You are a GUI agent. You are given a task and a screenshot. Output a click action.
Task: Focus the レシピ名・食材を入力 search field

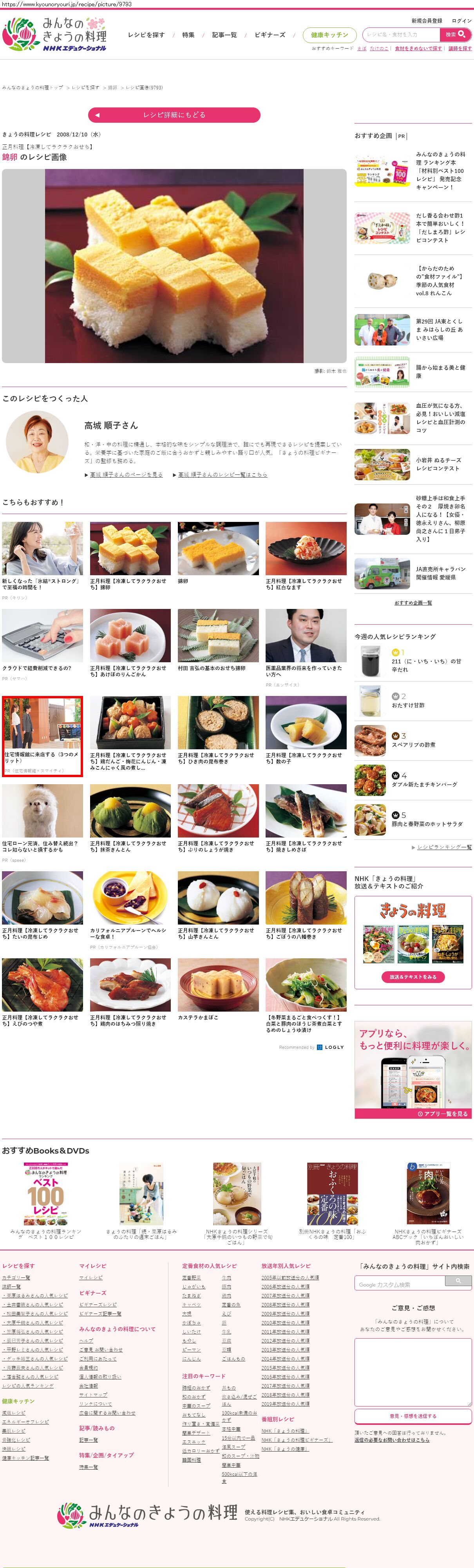[400, 35]
